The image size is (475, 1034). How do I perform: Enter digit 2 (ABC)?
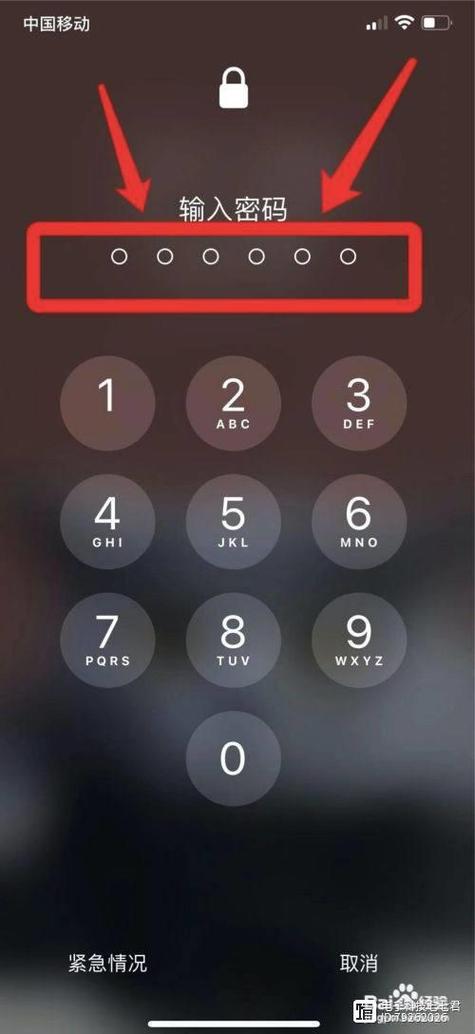[234, 404]
